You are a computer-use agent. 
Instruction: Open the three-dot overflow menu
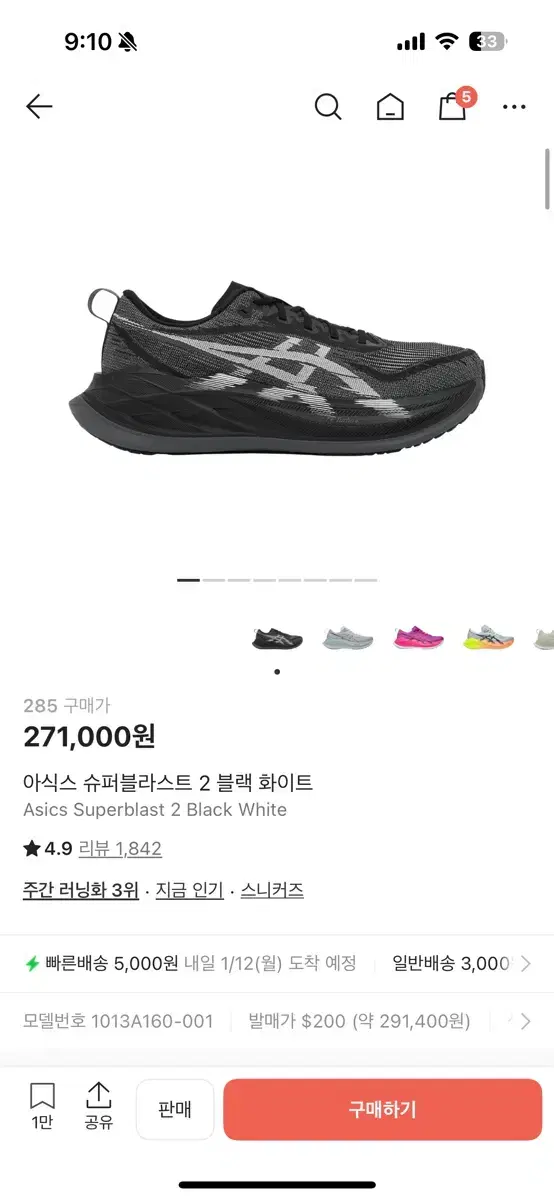pyautogui.click(x=514, y=107)
